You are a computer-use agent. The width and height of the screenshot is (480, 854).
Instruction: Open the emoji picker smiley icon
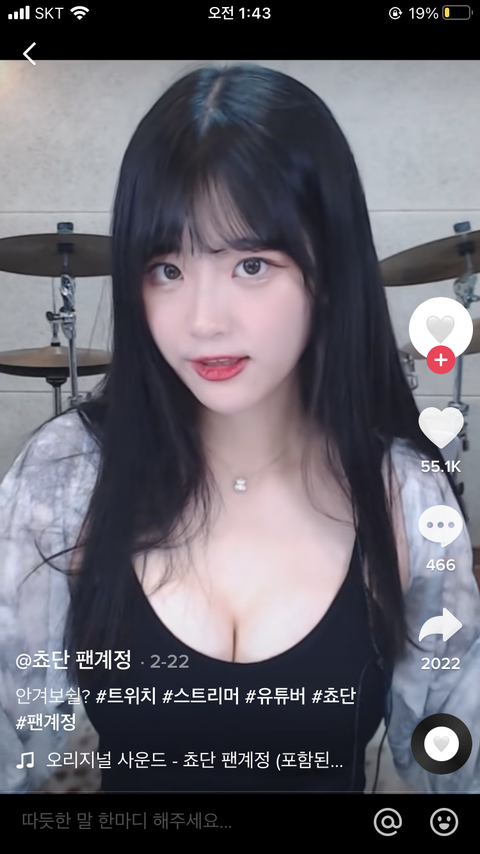444,821
